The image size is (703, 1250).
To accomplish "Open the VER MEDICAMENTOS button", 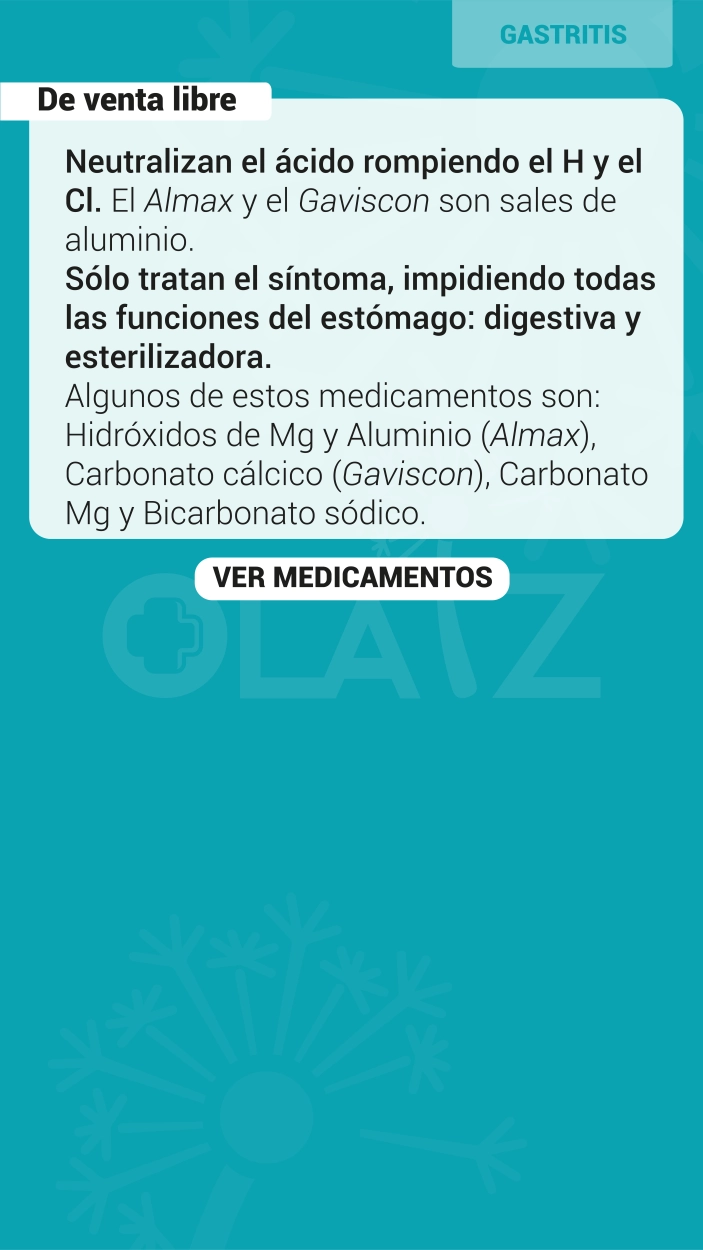I will [352, 578].
